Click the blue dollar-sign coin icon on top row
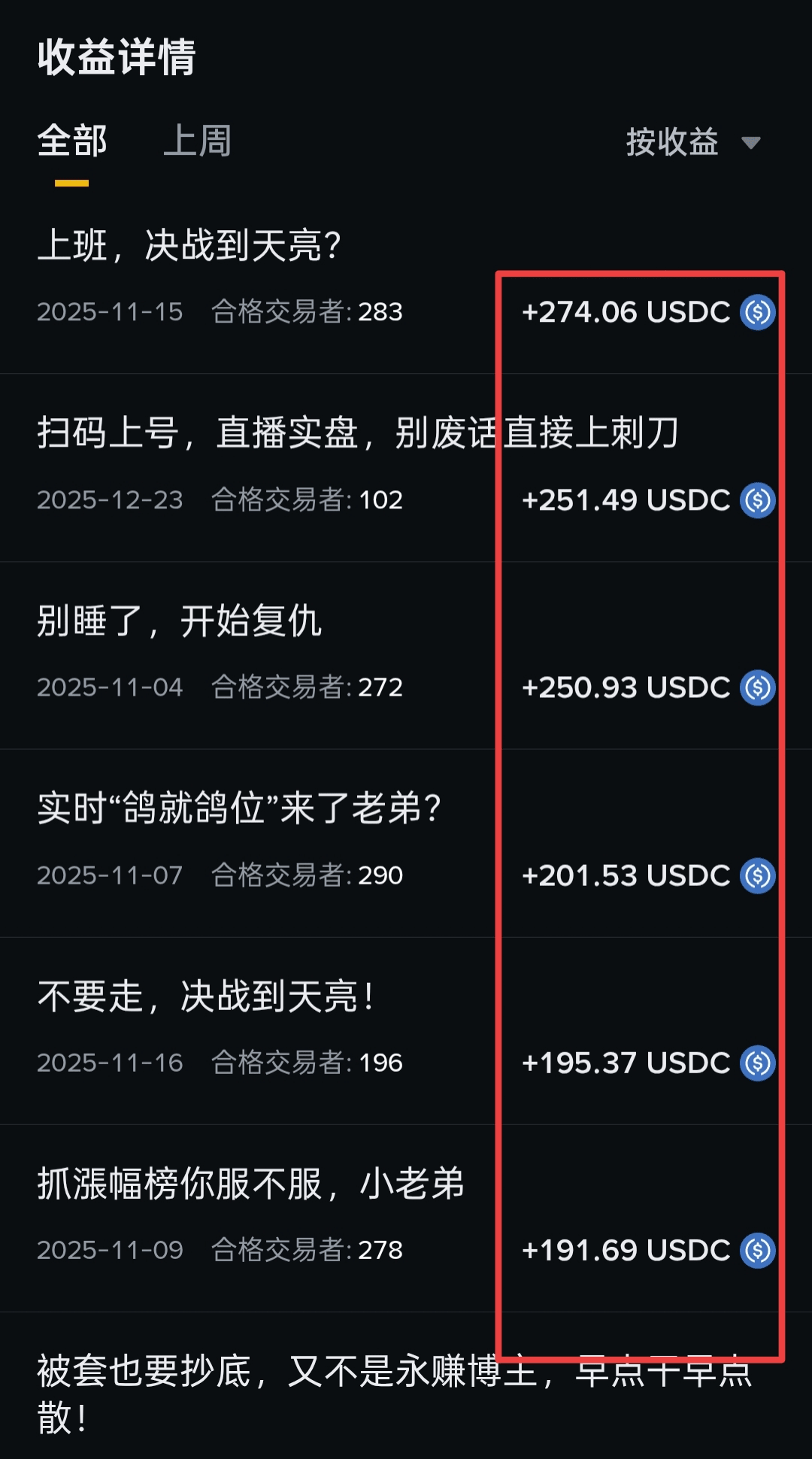The width and height of the screenshot is (812, 1459). [x=757, y=313]
